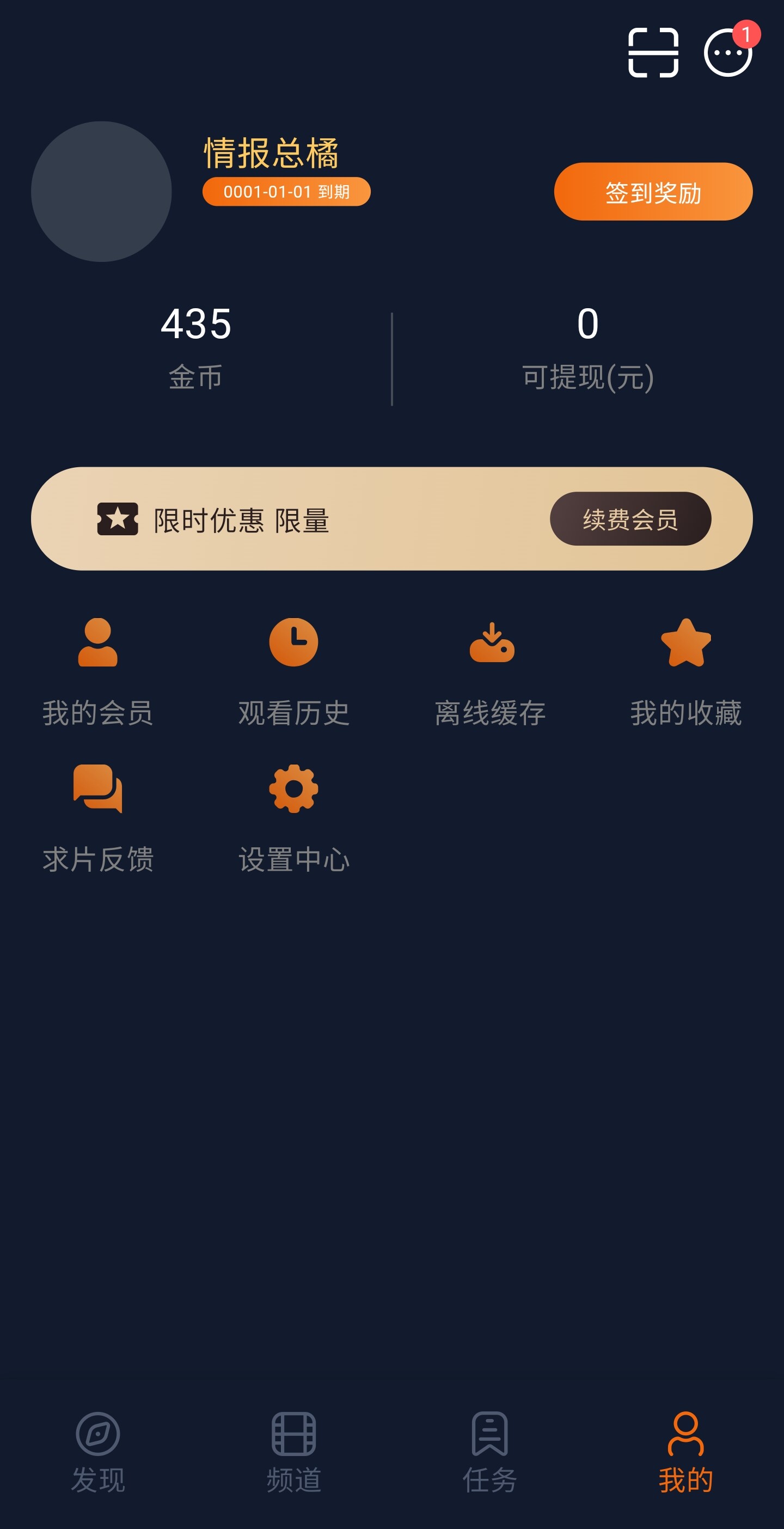The width and height of the screenshot is (784, 1529).
Task: Open messages with one unread notification
Action: tap(728, 52)
